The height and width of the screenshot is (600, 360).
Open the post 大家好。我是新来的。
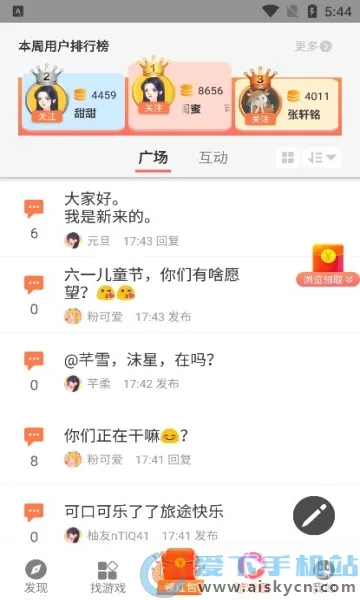(x=180, y=219)
